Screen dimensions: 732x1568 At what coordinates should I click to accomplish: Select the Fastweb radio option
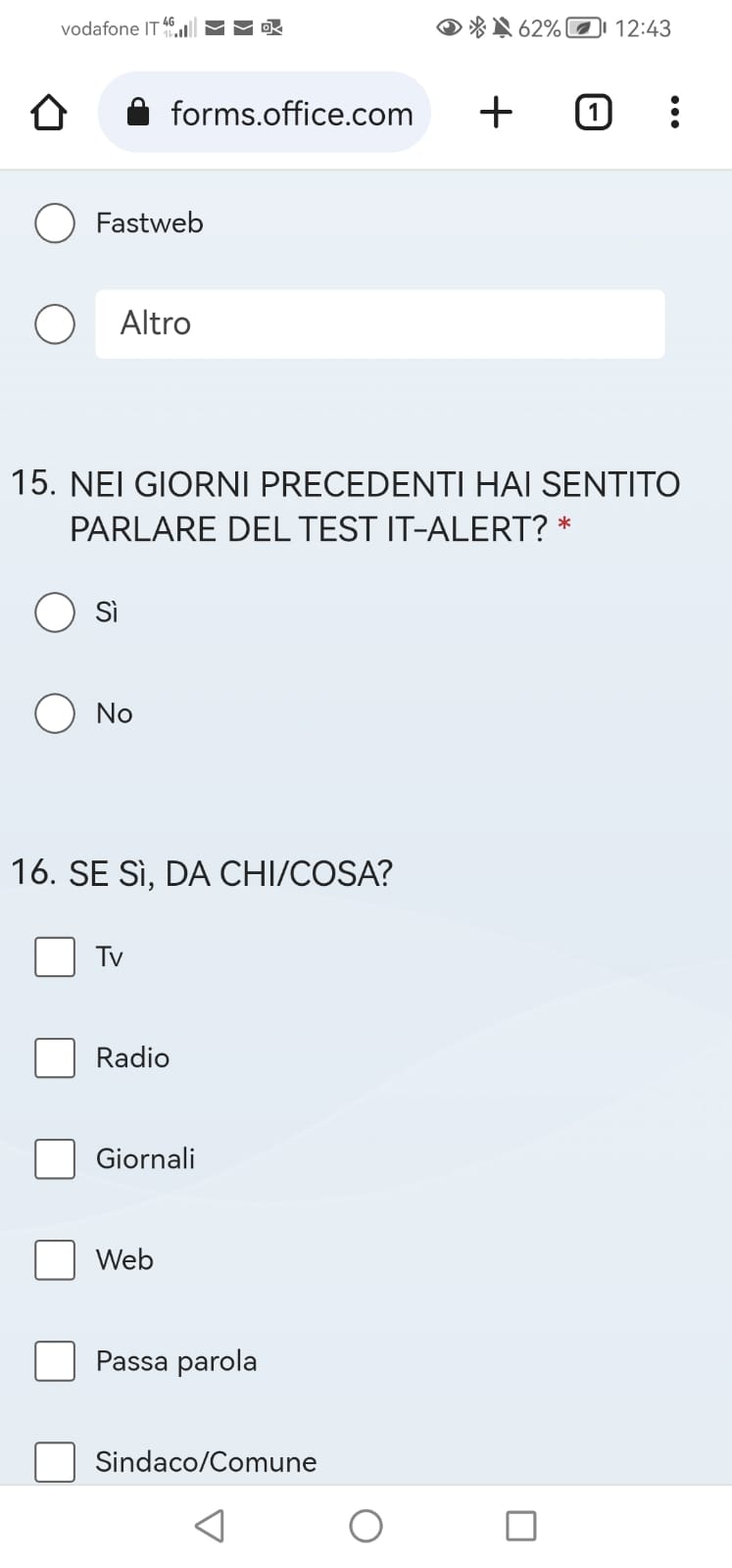[55, 223]
